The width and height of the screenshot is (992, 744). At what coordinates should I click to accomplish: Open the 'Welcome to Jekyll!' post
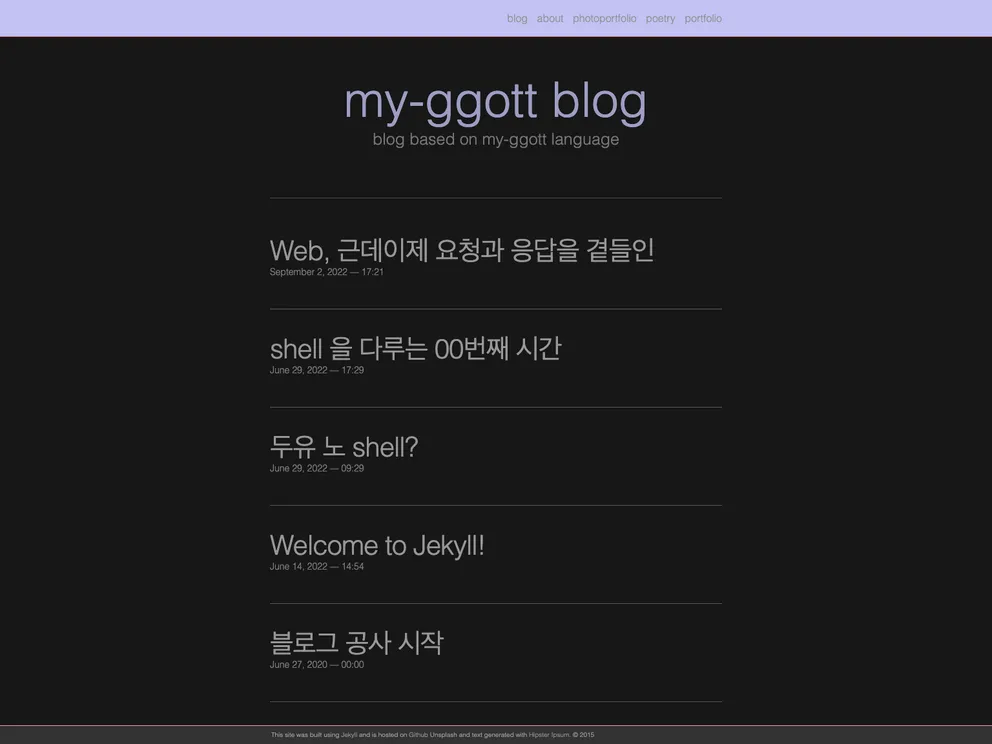click(377, 545)
